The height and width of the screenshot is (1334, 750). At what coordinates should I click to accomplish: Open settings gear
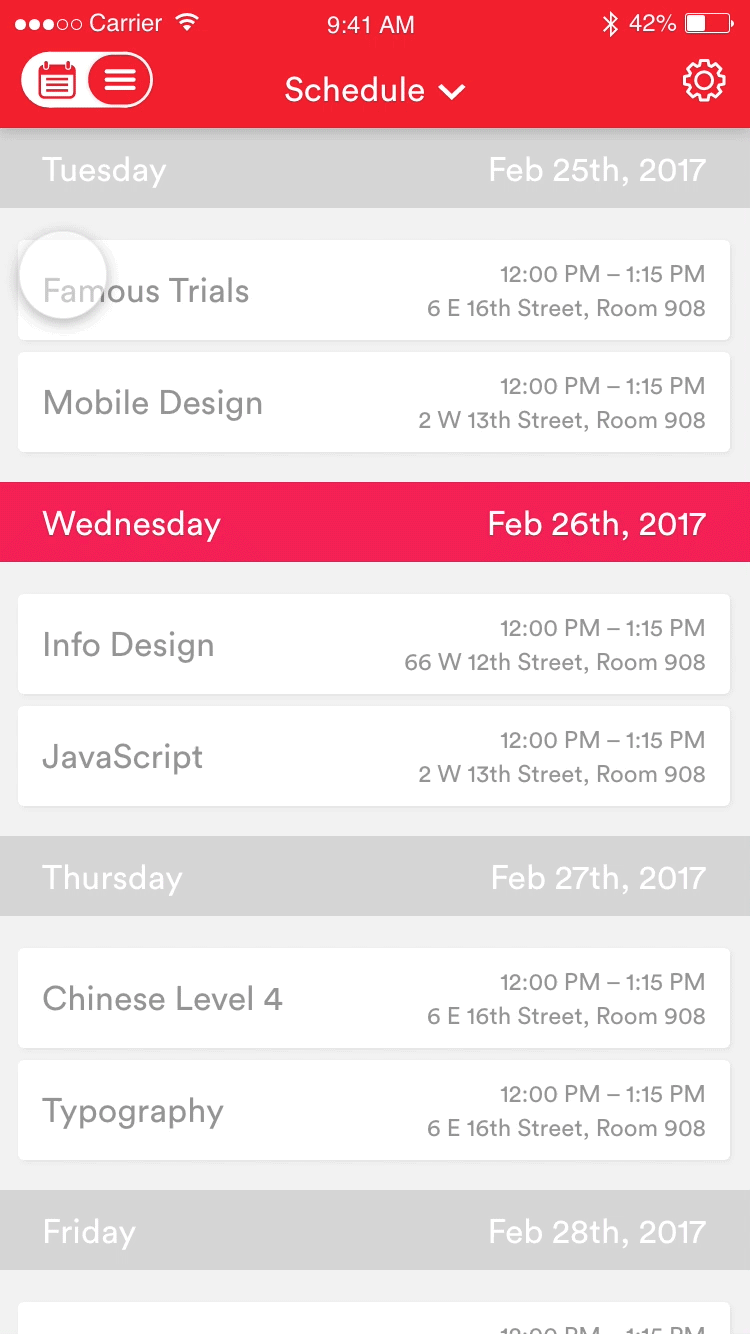point(703,81)
